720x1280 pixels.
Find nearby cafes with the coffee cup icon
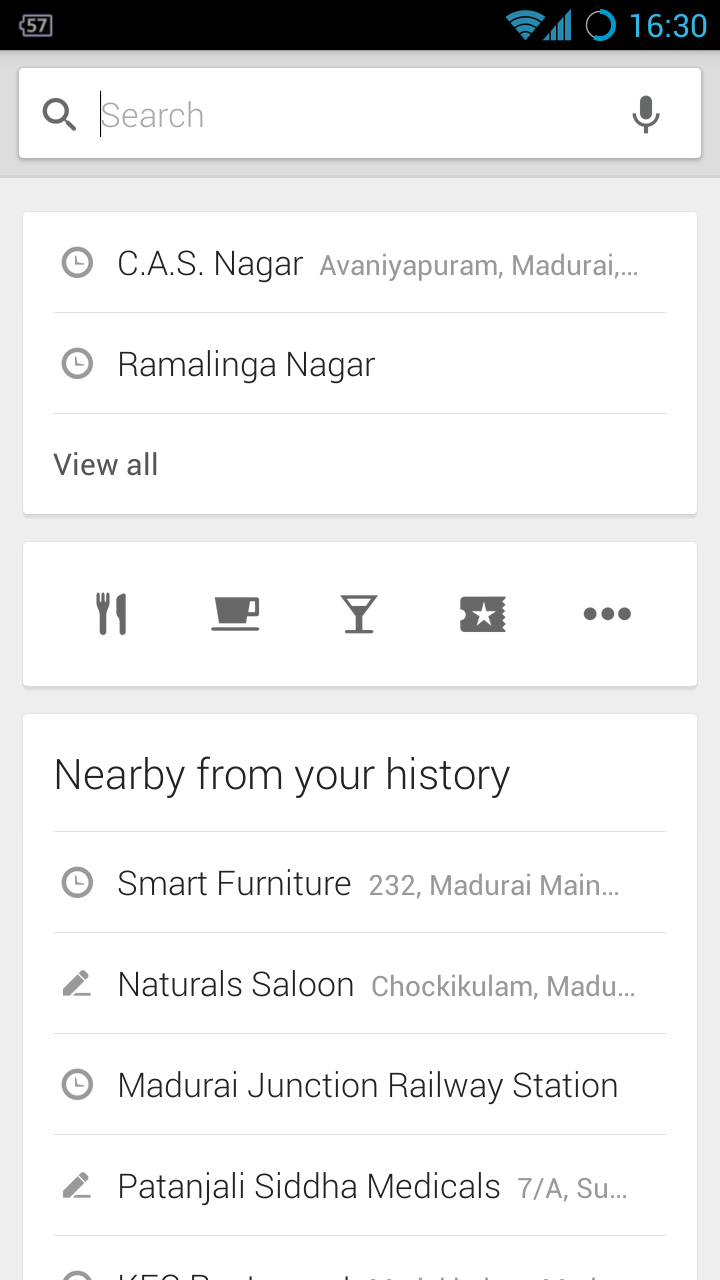point(236,614)
